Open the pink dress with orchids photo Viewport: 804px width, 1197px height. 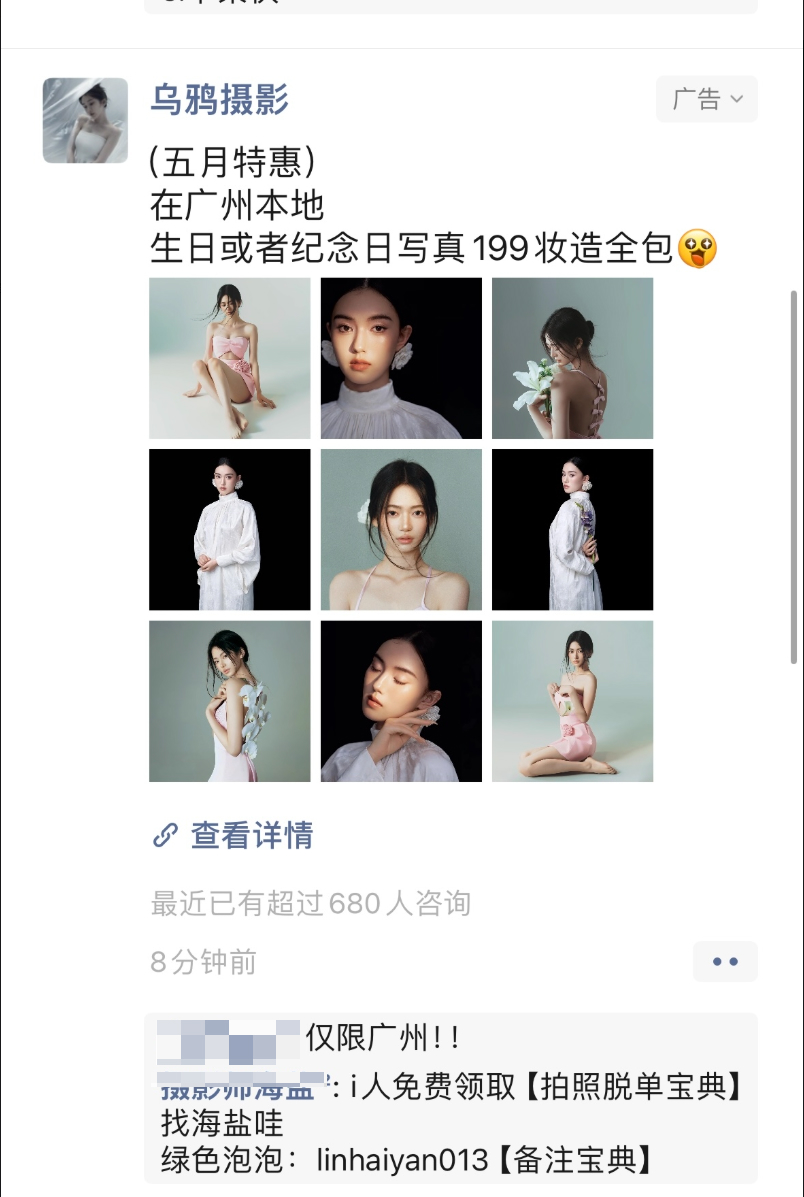[230, 701]
